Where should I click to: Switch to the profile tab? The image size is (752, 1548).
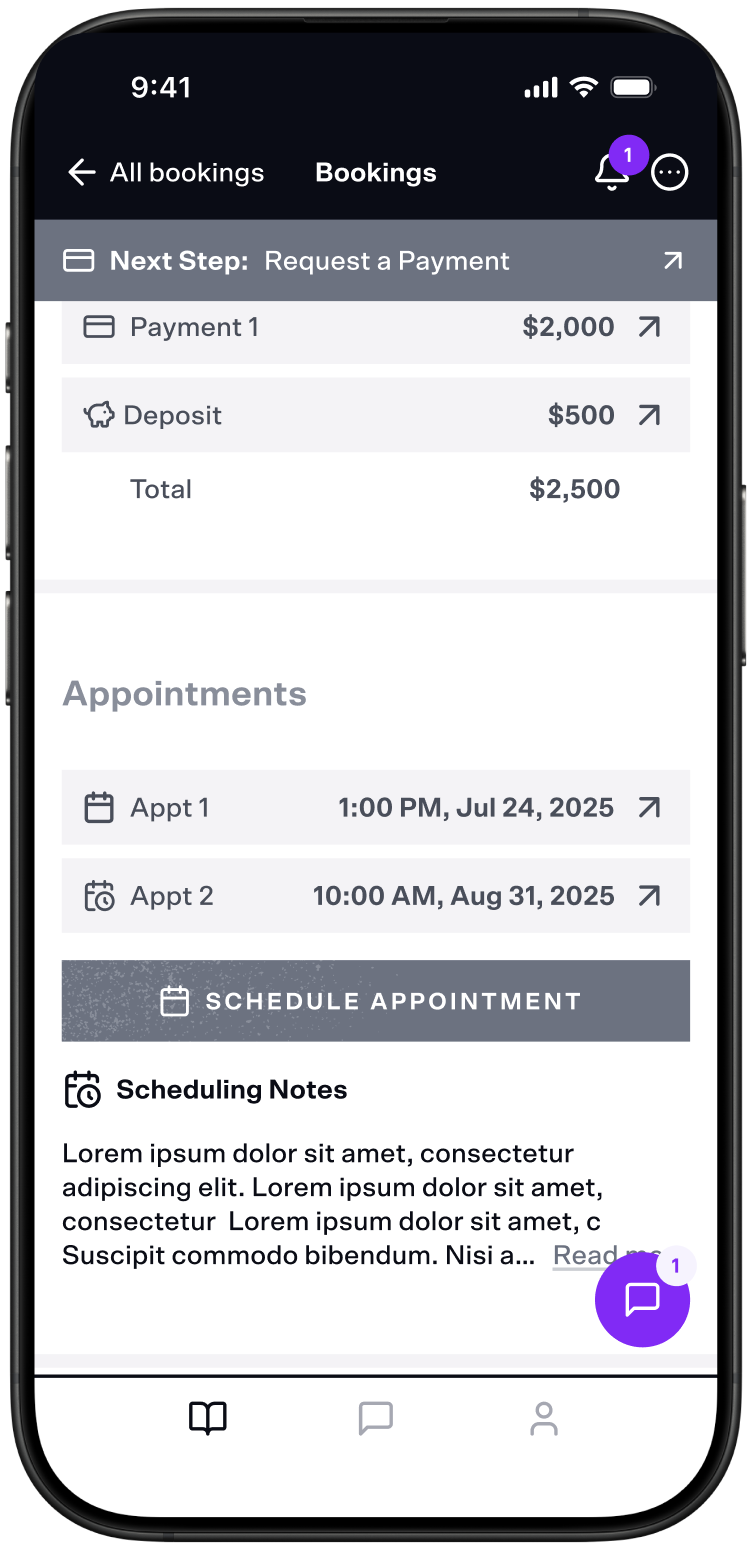[x=544, y=1418]
